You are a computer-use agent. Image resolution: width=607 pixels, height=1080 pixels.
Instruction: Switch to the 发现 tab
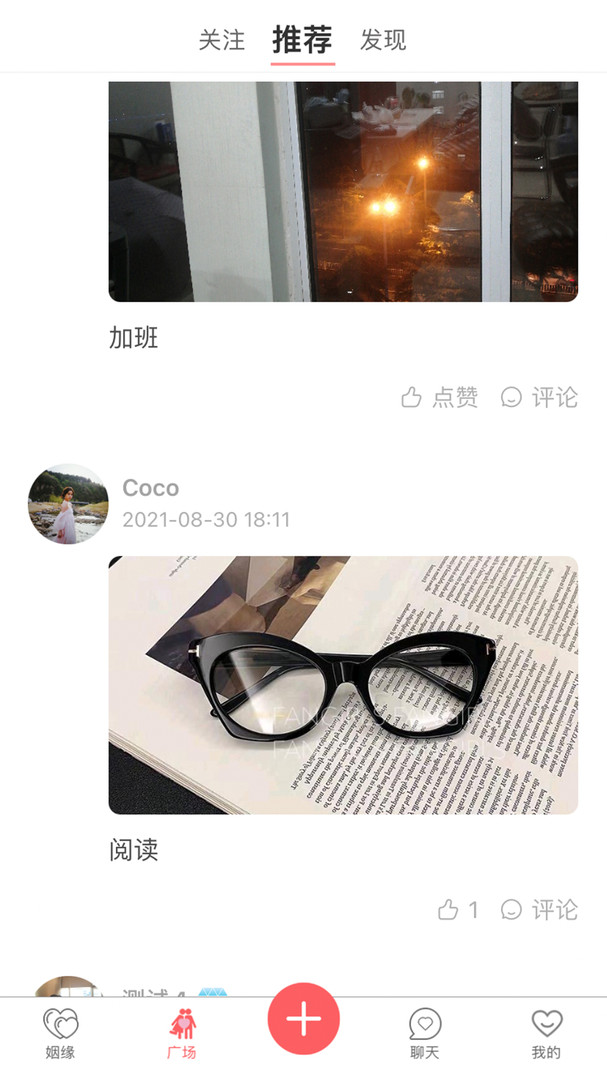[383, 40]
